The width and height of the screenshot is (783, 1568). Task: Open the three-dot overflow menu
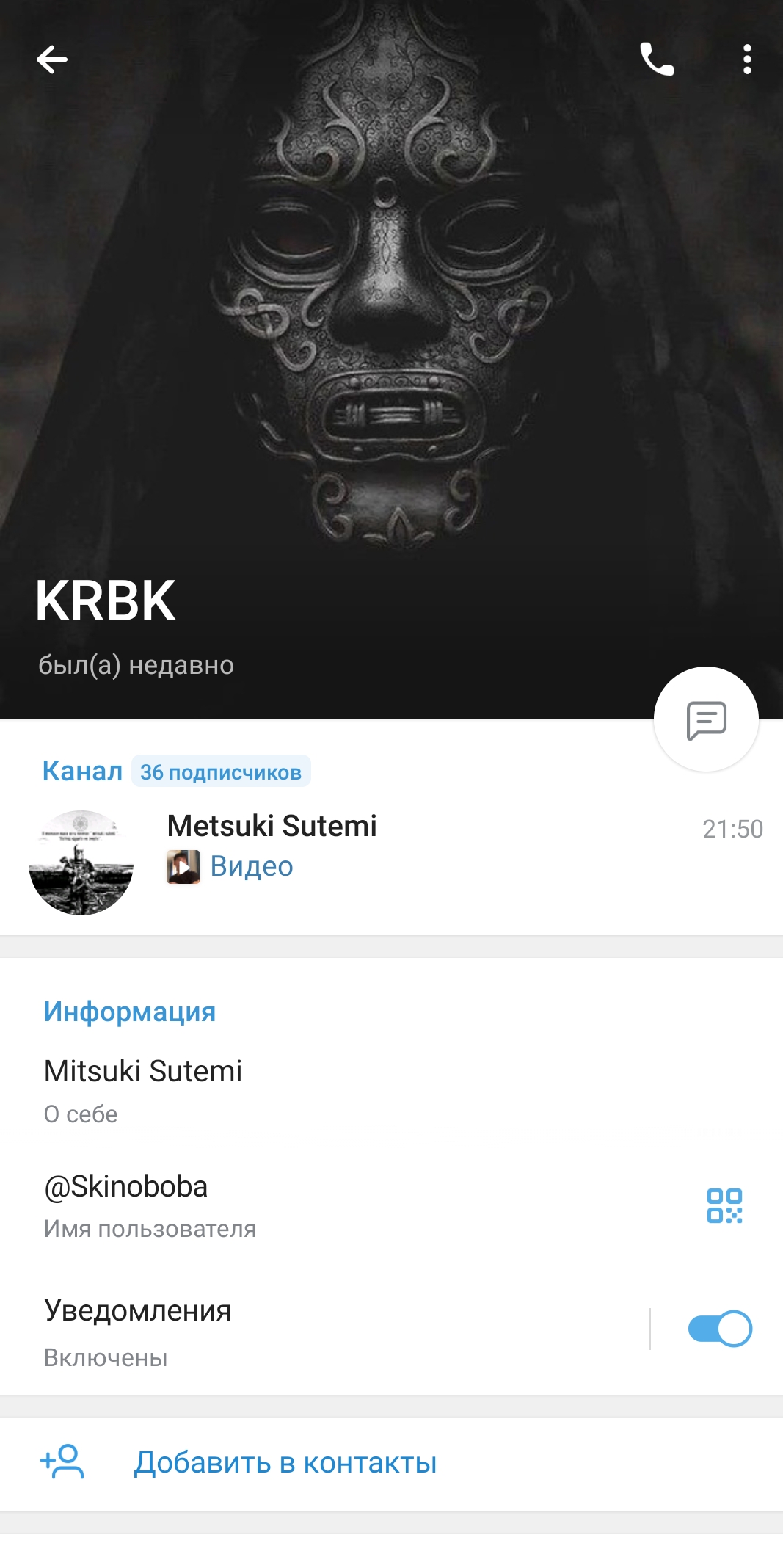[746, 59]
